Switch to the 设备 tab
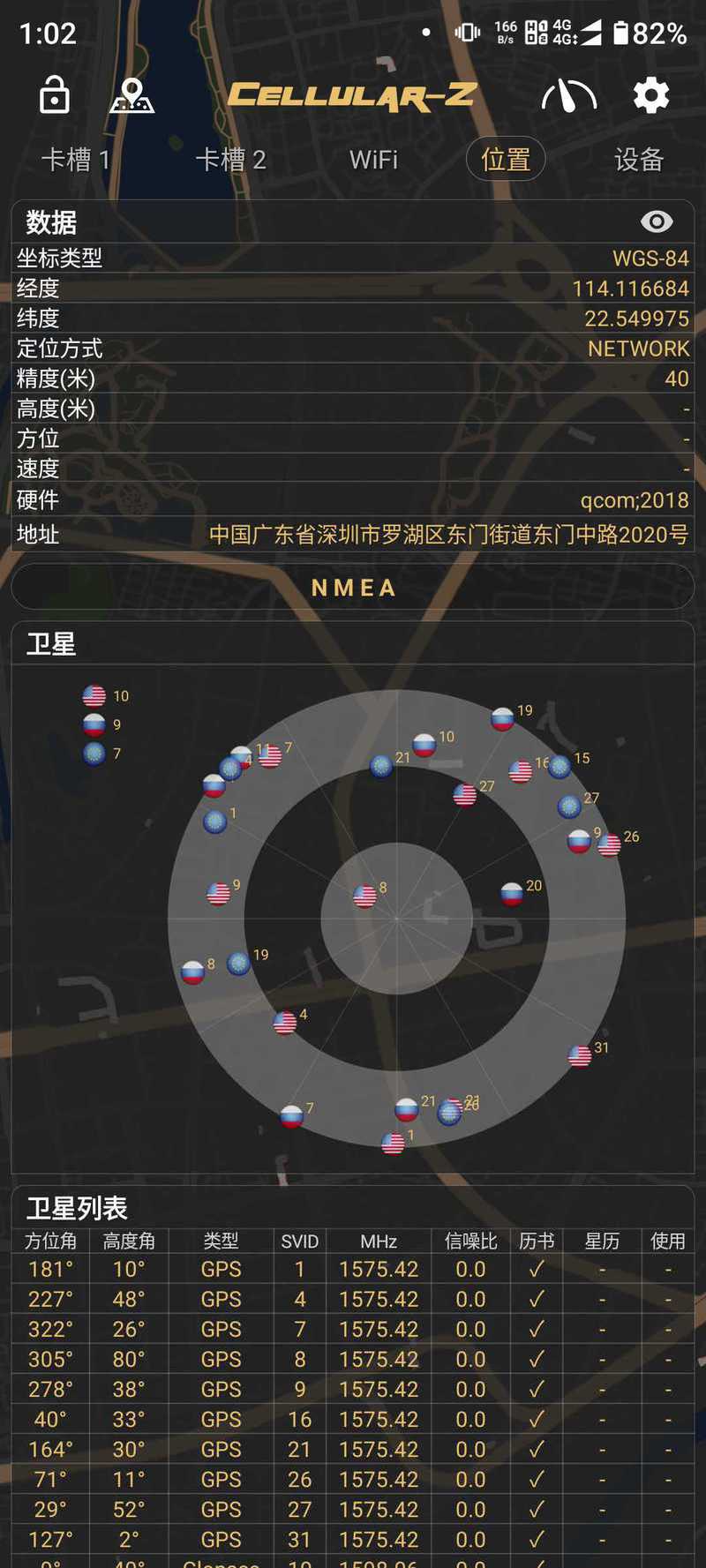This screenshot has height=1568, width=706. (639, 160)
